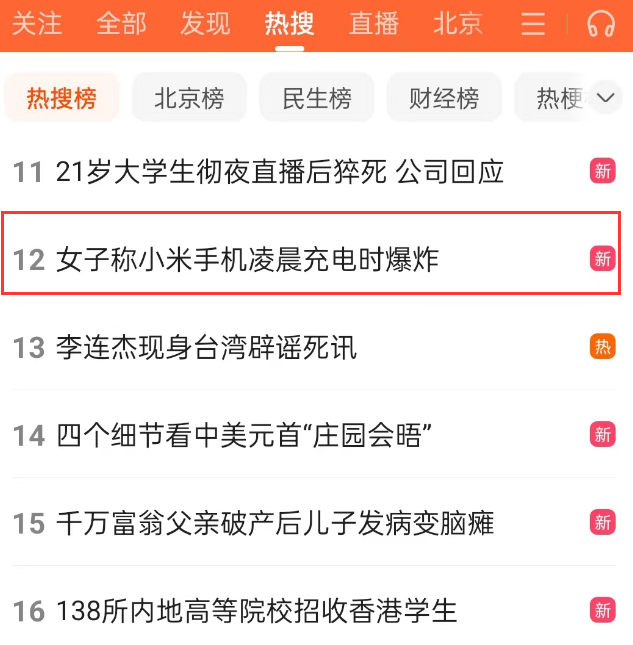633x645 pixels.
Task: Open the three-line channel menu
Action: (534, 24)
